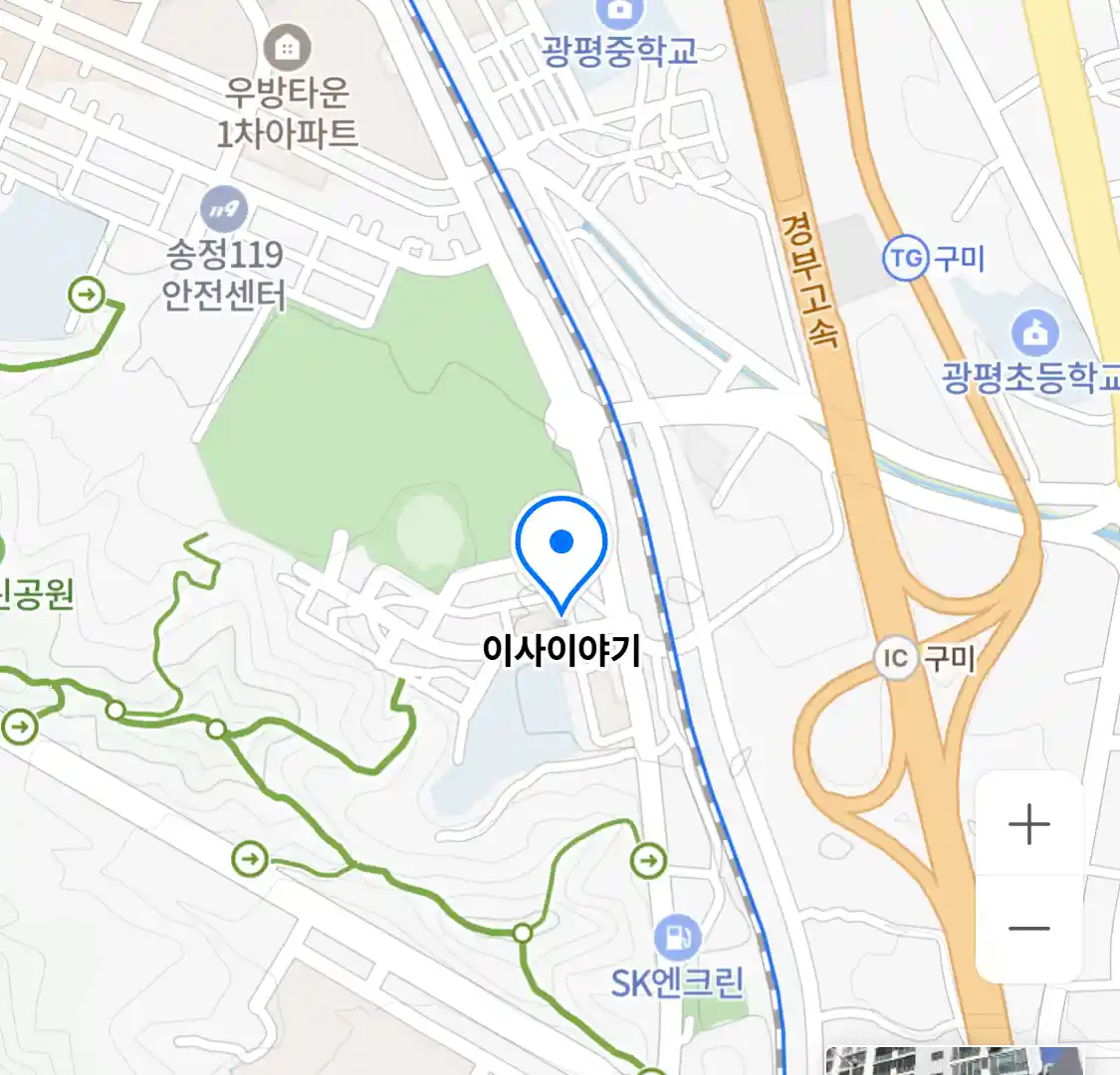Zoom out of the map
Image resolution: width=1120 pixels, height=1075 pixels.
click(x=1028, y=929)
